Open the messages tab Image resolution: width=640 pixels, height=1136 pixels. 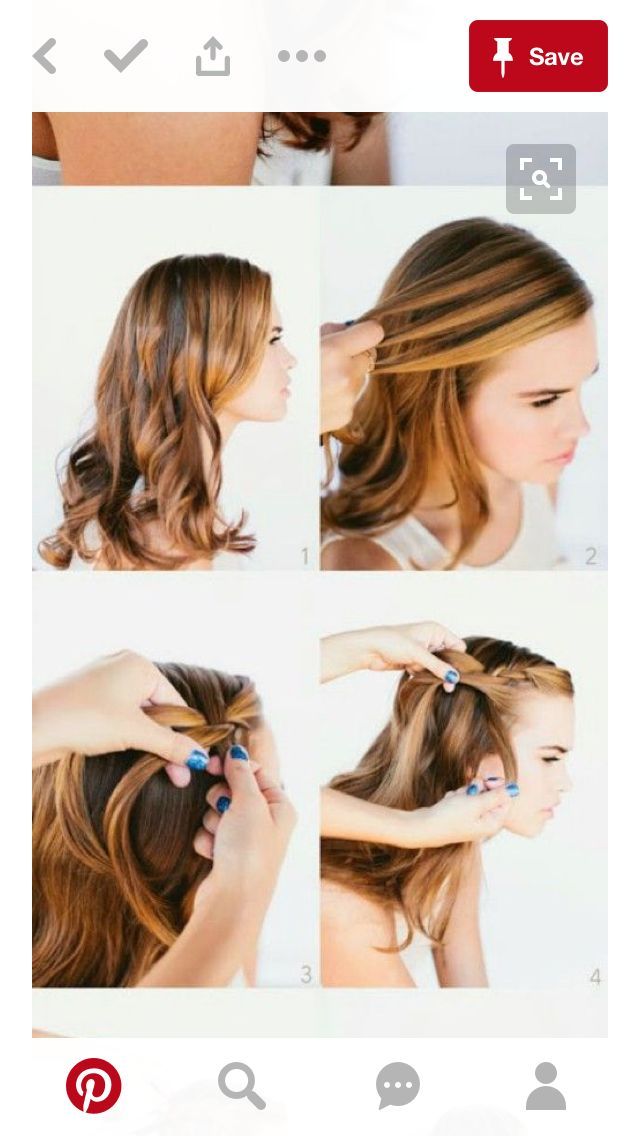(398, 1085)
